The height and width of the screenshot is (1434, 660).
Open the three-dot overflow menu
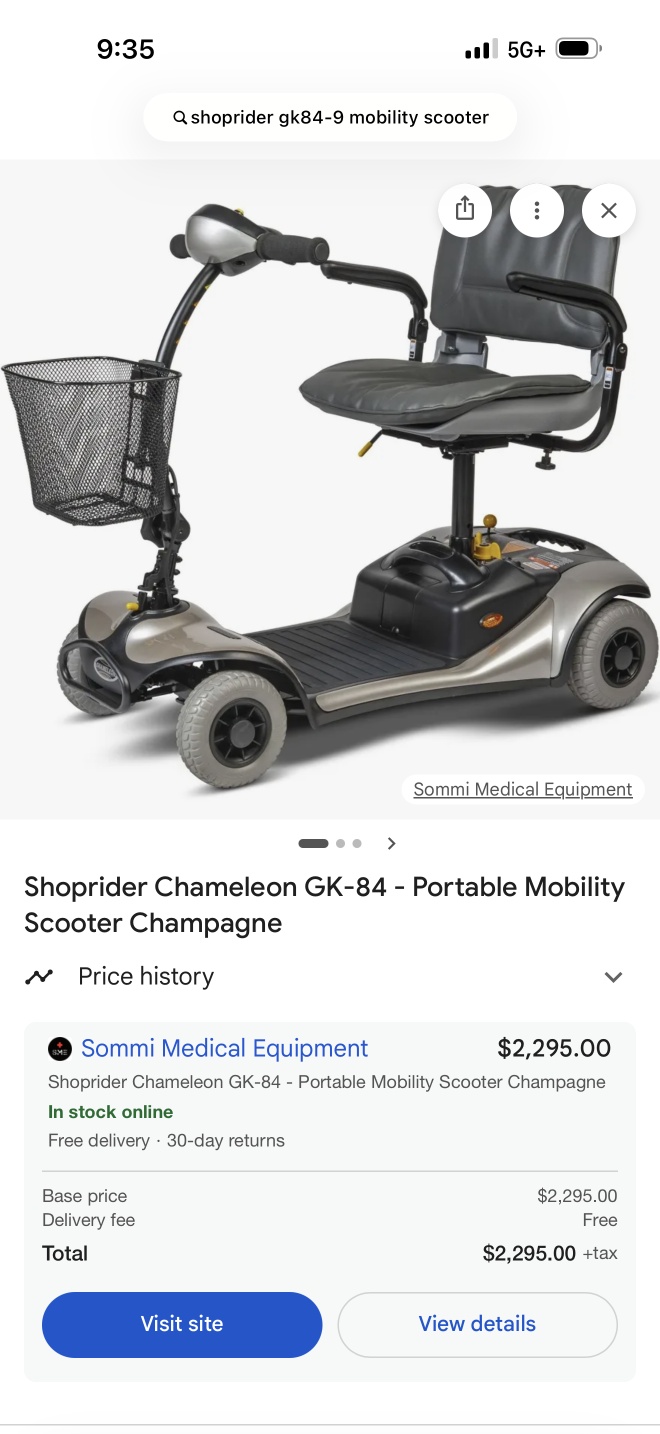pyautogui.click(x=537, y=210)
